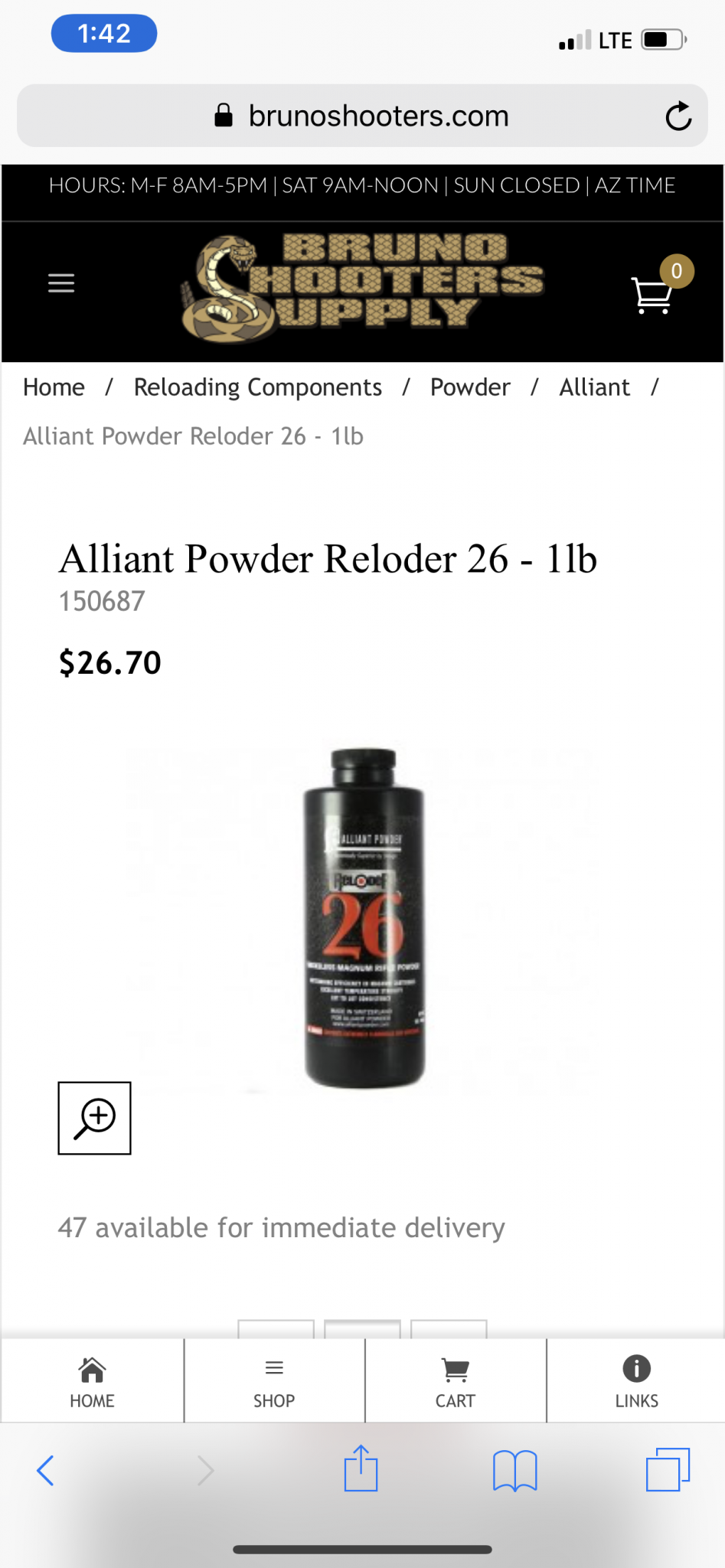Open the Powder breadcrumb link
The height and width of the screenshot is (1568, 725).
470,387
